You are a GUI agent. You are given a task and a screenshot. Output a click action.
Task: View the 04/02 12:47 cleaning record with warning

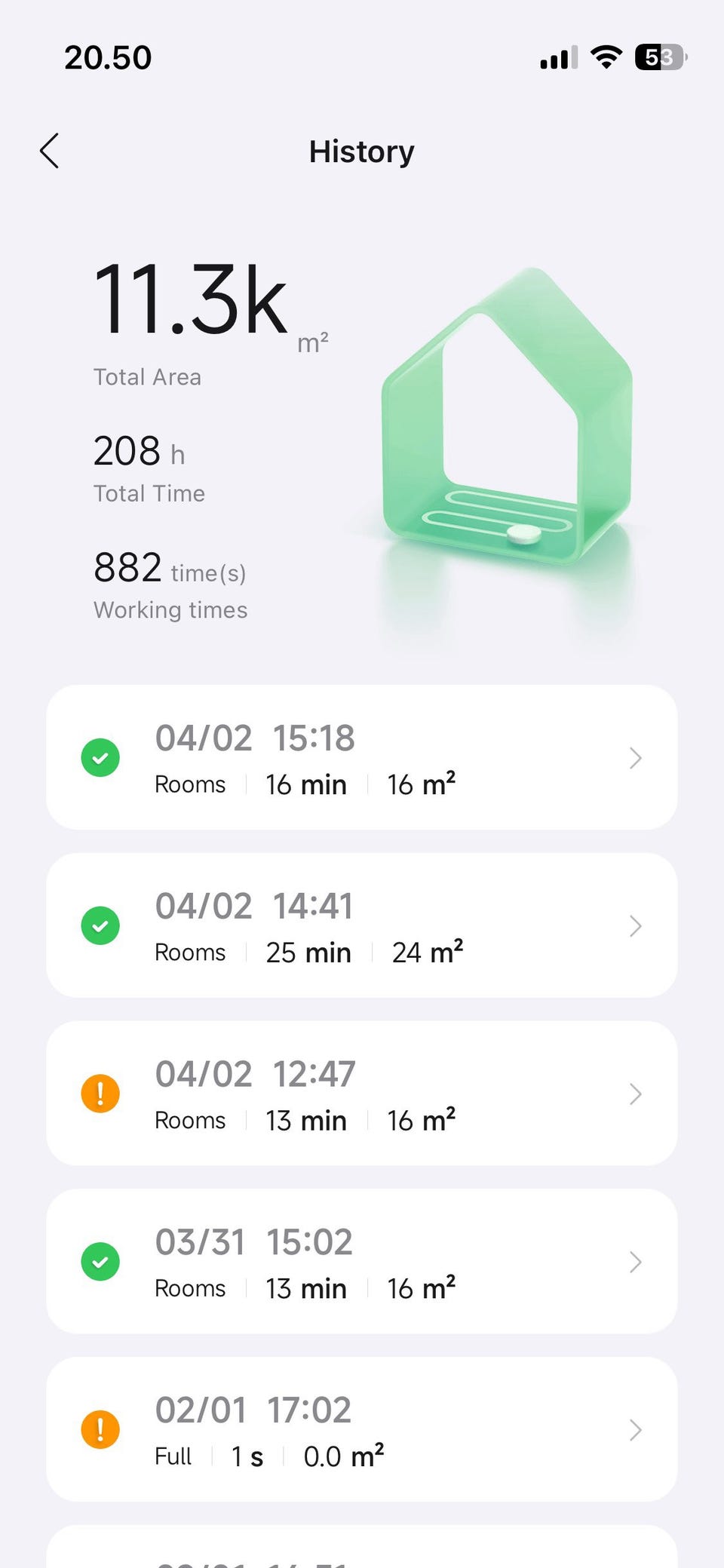362,1094
